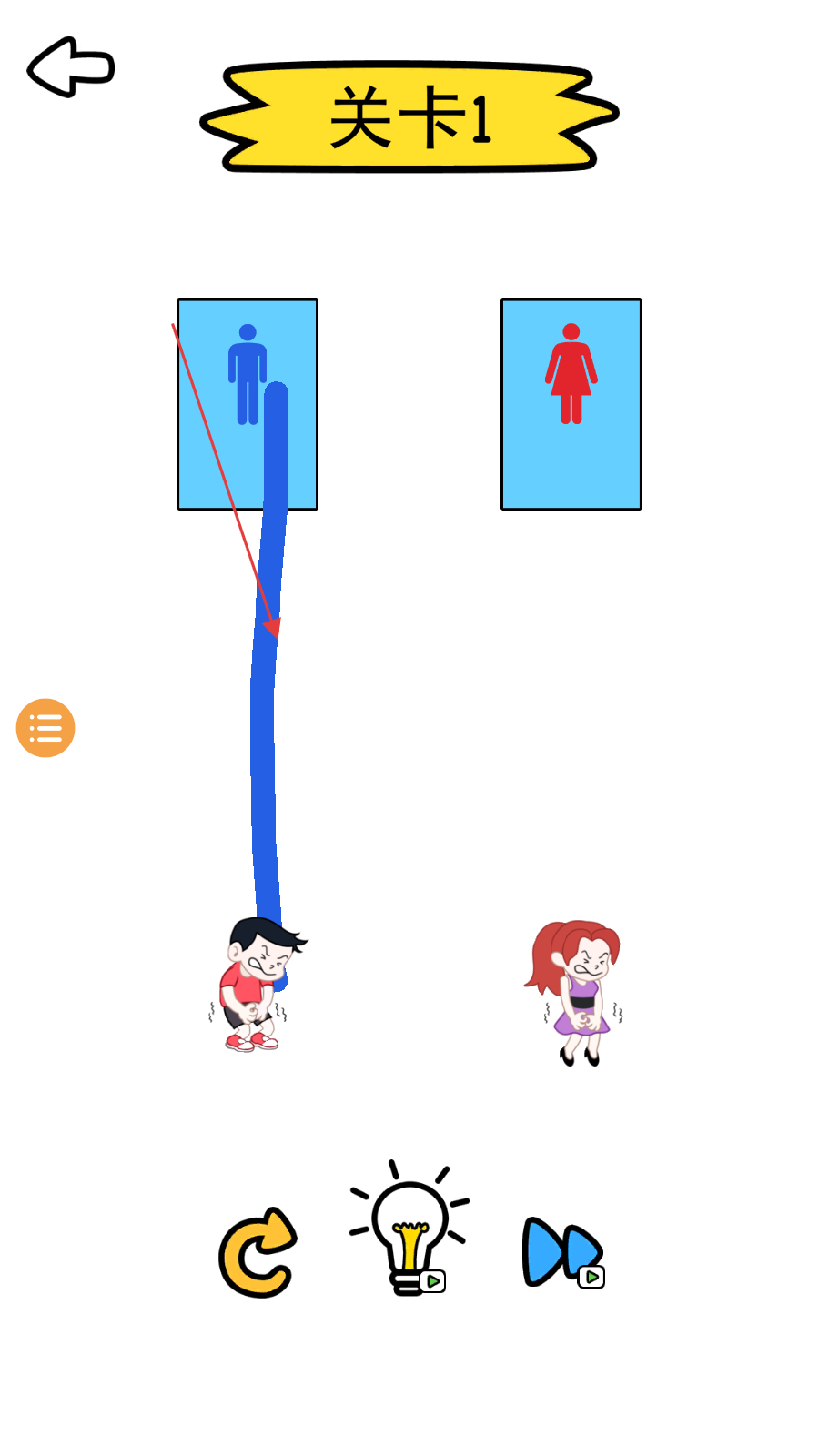This screenshot has height=1456, width=819.
Task: Go back using the arrow icon
Action: 70,67
